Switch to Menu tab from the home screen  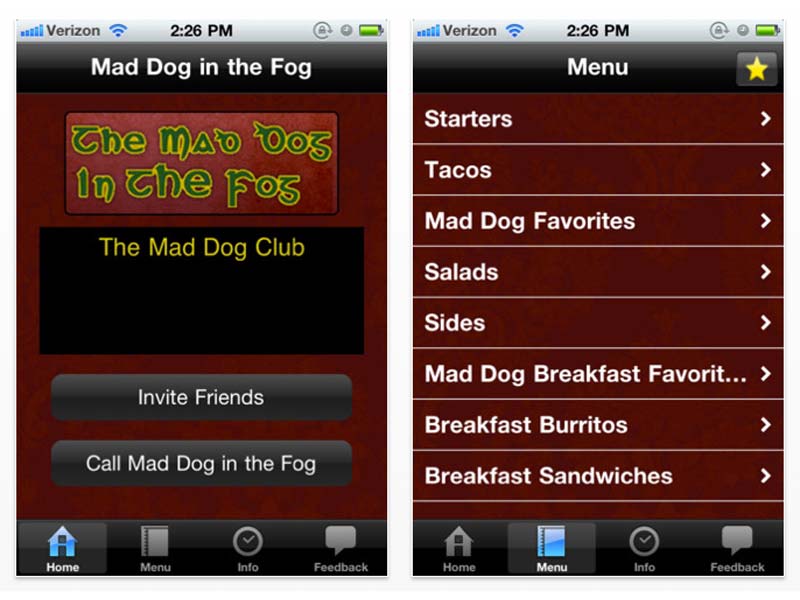tap(155, 549)
